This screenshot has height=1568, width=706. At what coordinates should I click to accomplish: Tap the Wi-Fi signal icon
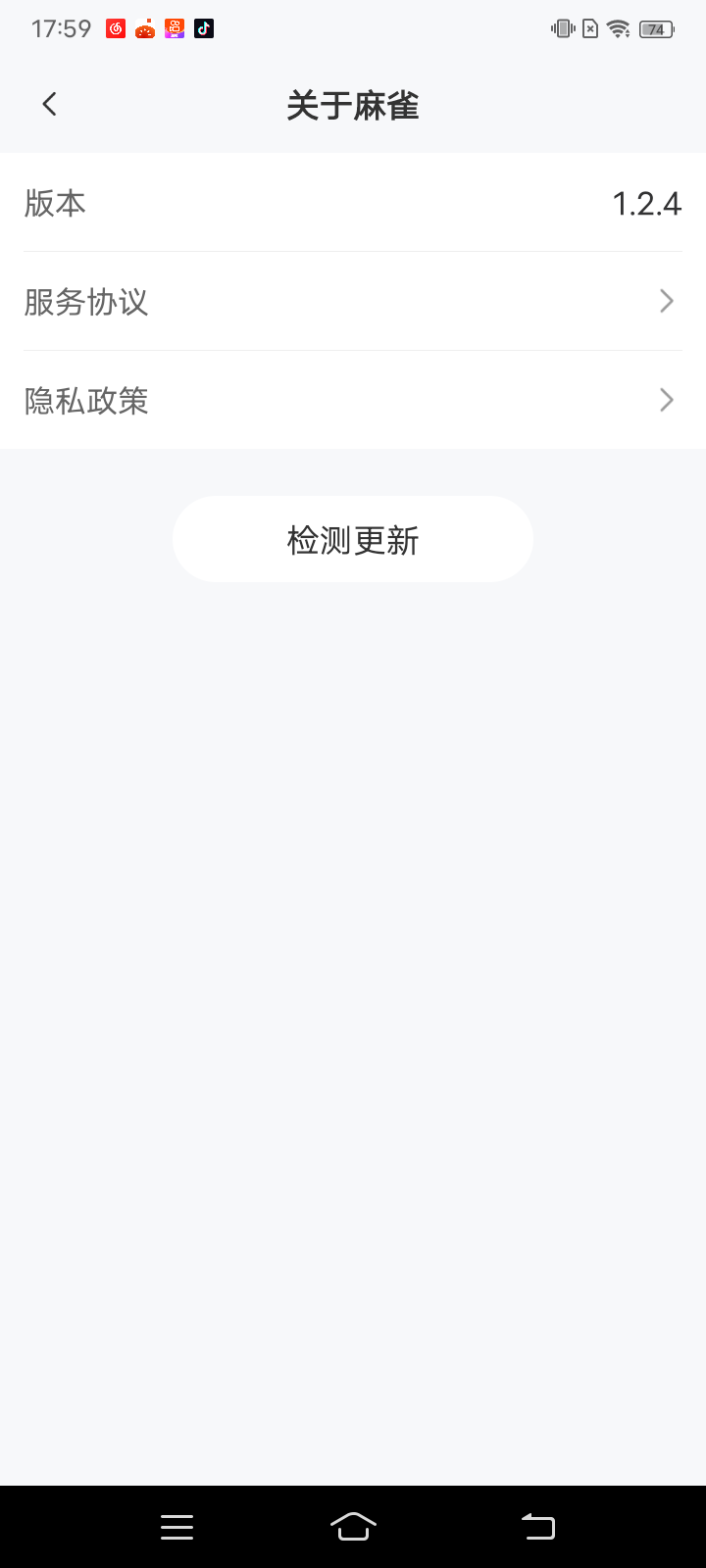(x=617, y=28)
